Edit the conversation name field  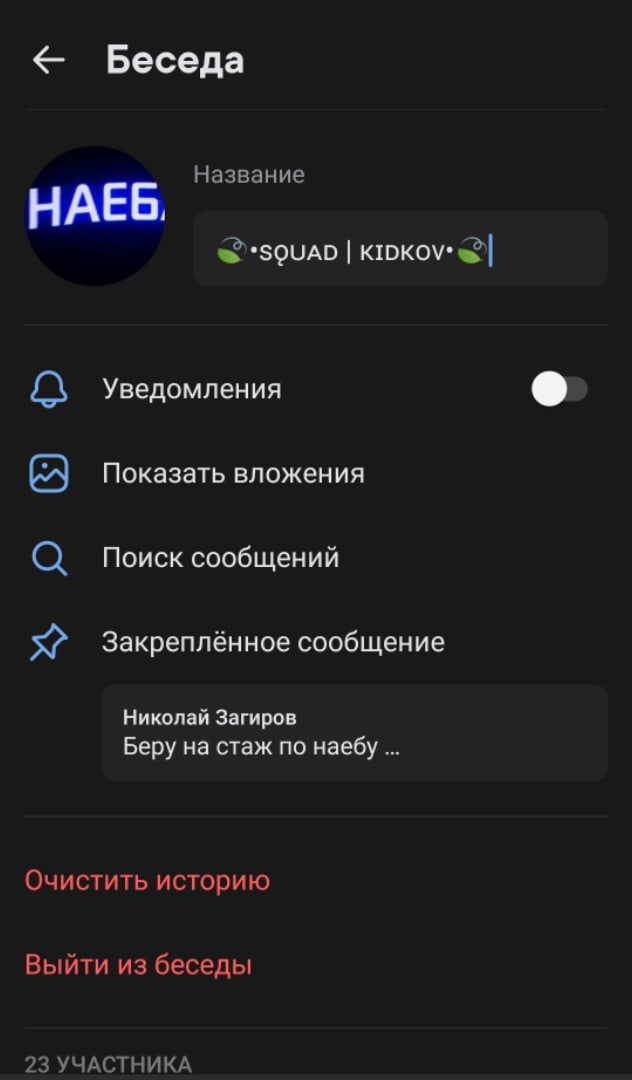400,250
